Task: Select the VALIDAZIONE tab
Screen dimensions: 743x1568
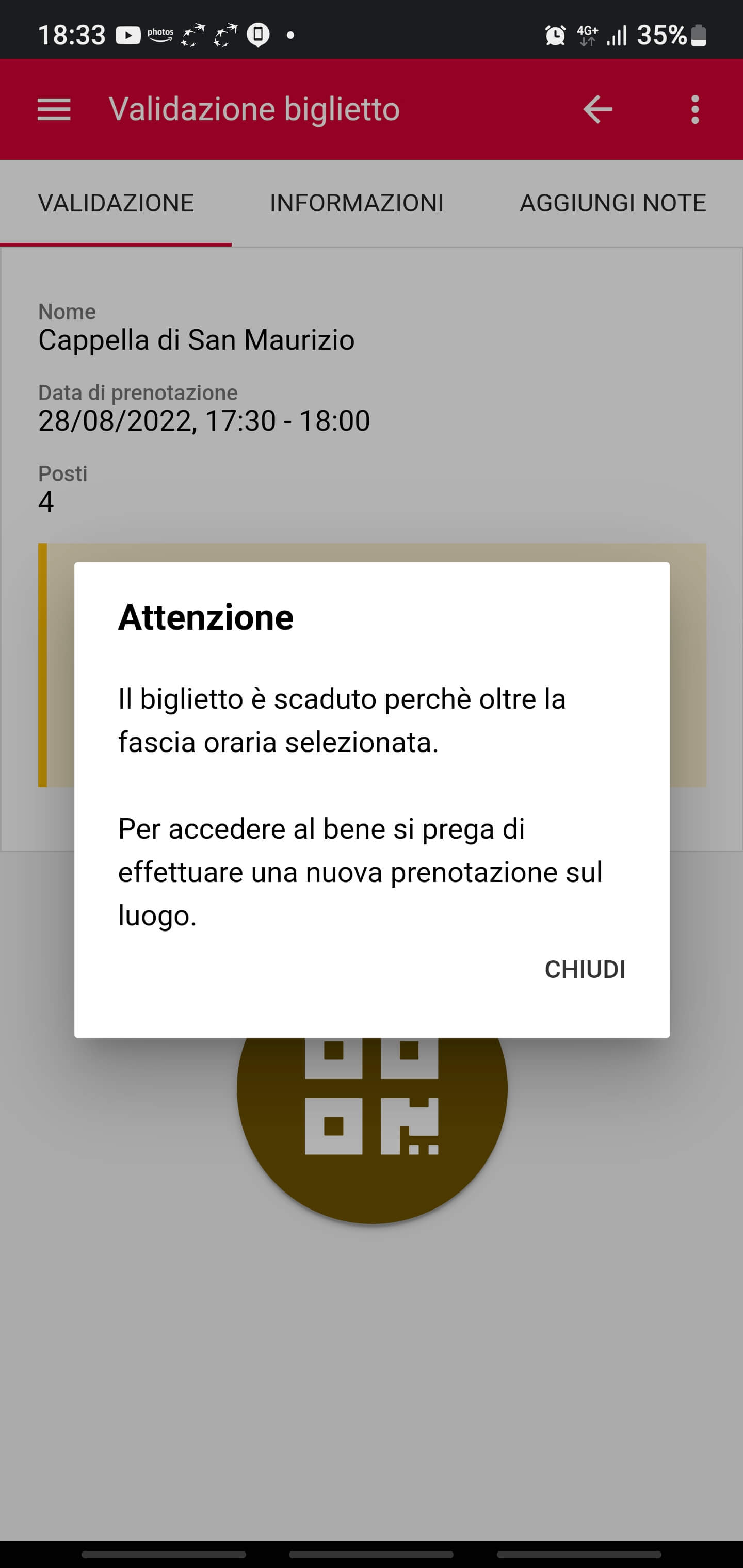Action: (116, 203)
